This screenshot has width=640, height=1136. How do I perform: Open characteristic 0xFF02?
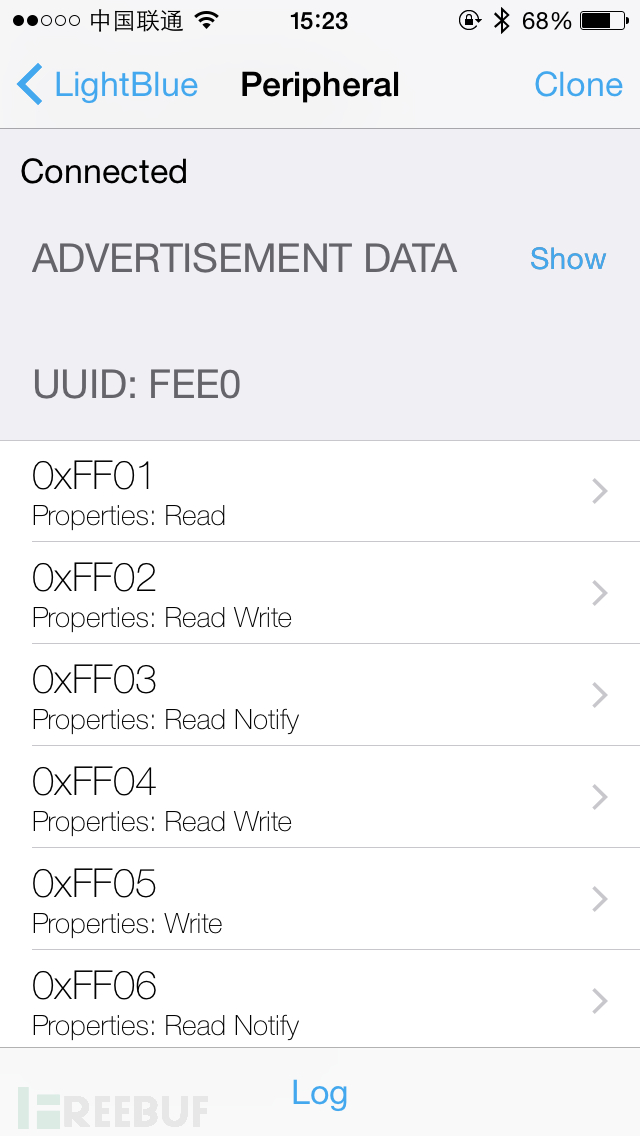point(320,594)
